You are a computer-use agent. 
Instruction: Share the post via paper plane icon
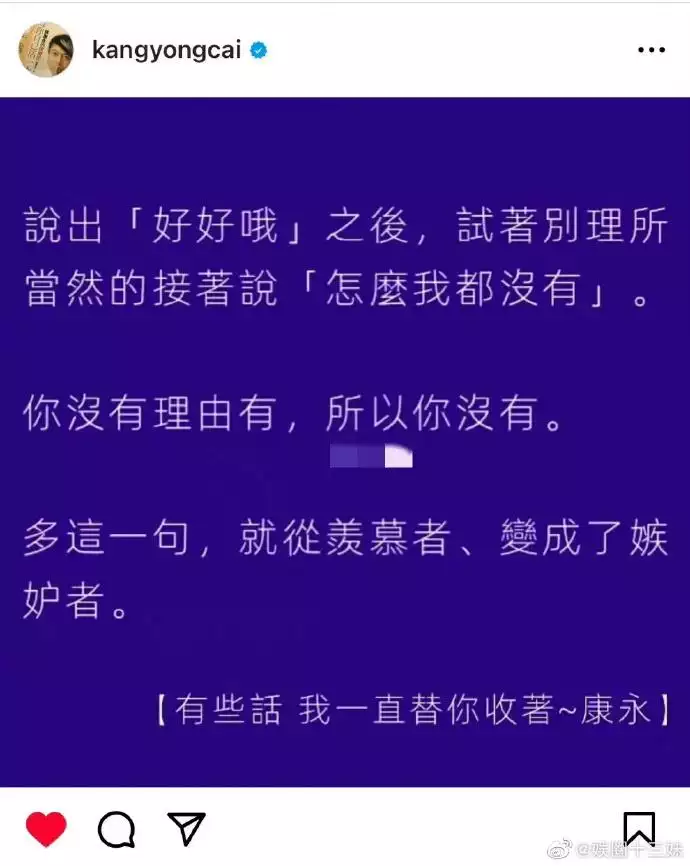coord(186,828)
